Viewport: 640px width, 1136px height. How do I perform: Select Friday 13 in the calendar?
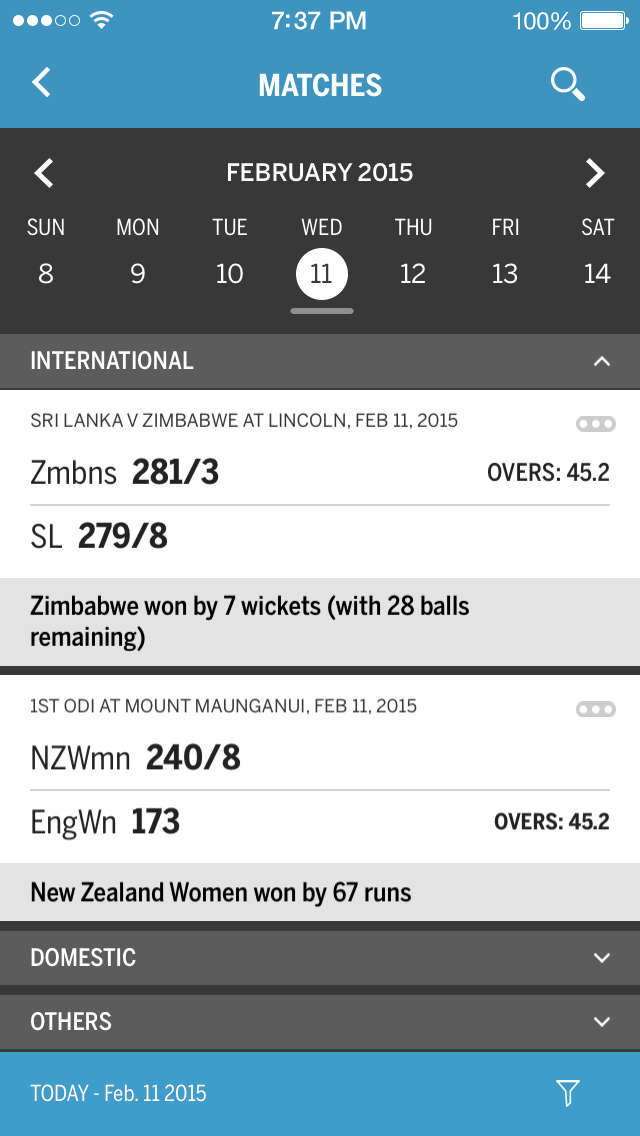tap(505, 273)
